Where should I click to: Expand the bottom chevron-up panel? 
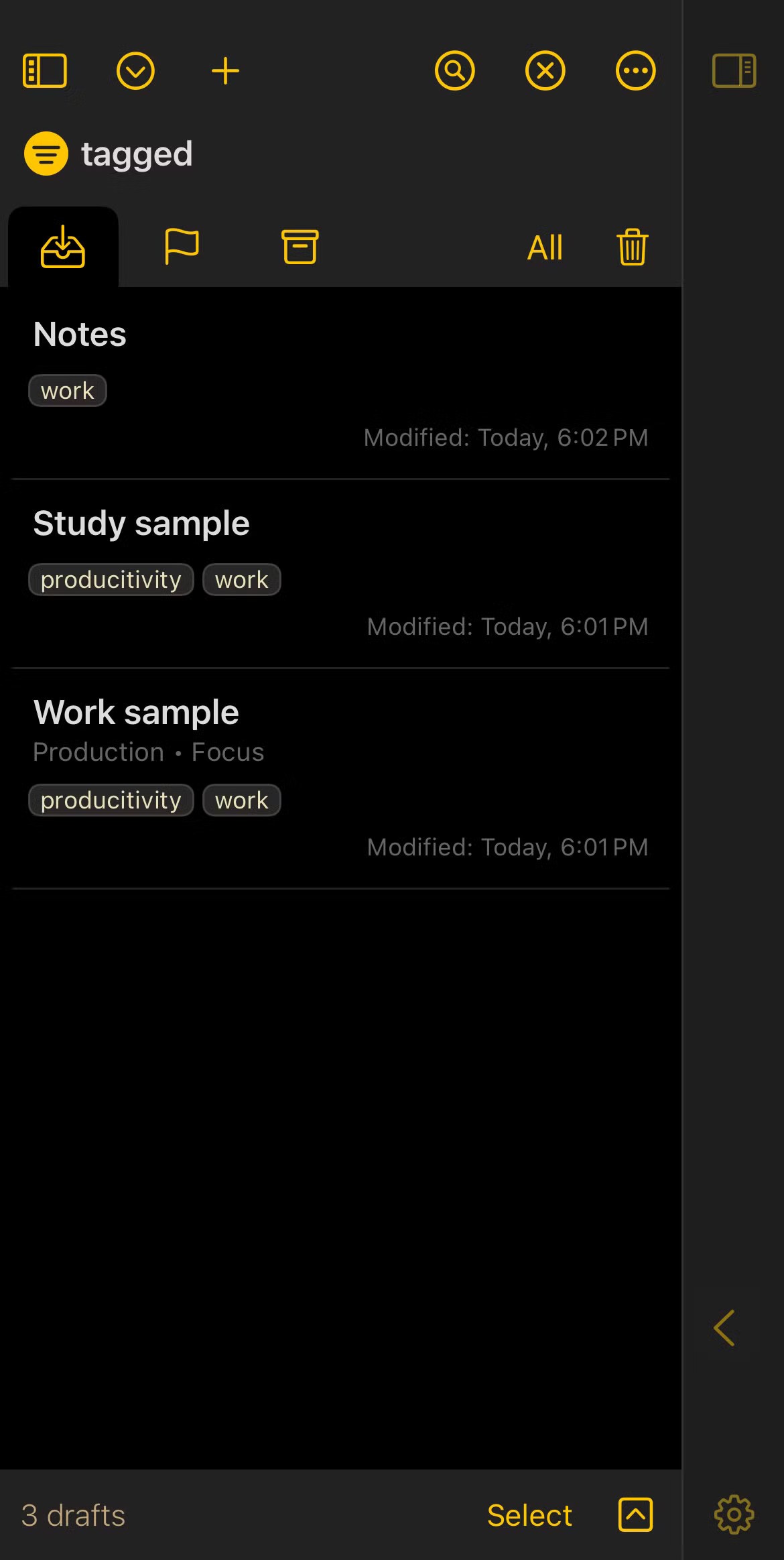635,1514
